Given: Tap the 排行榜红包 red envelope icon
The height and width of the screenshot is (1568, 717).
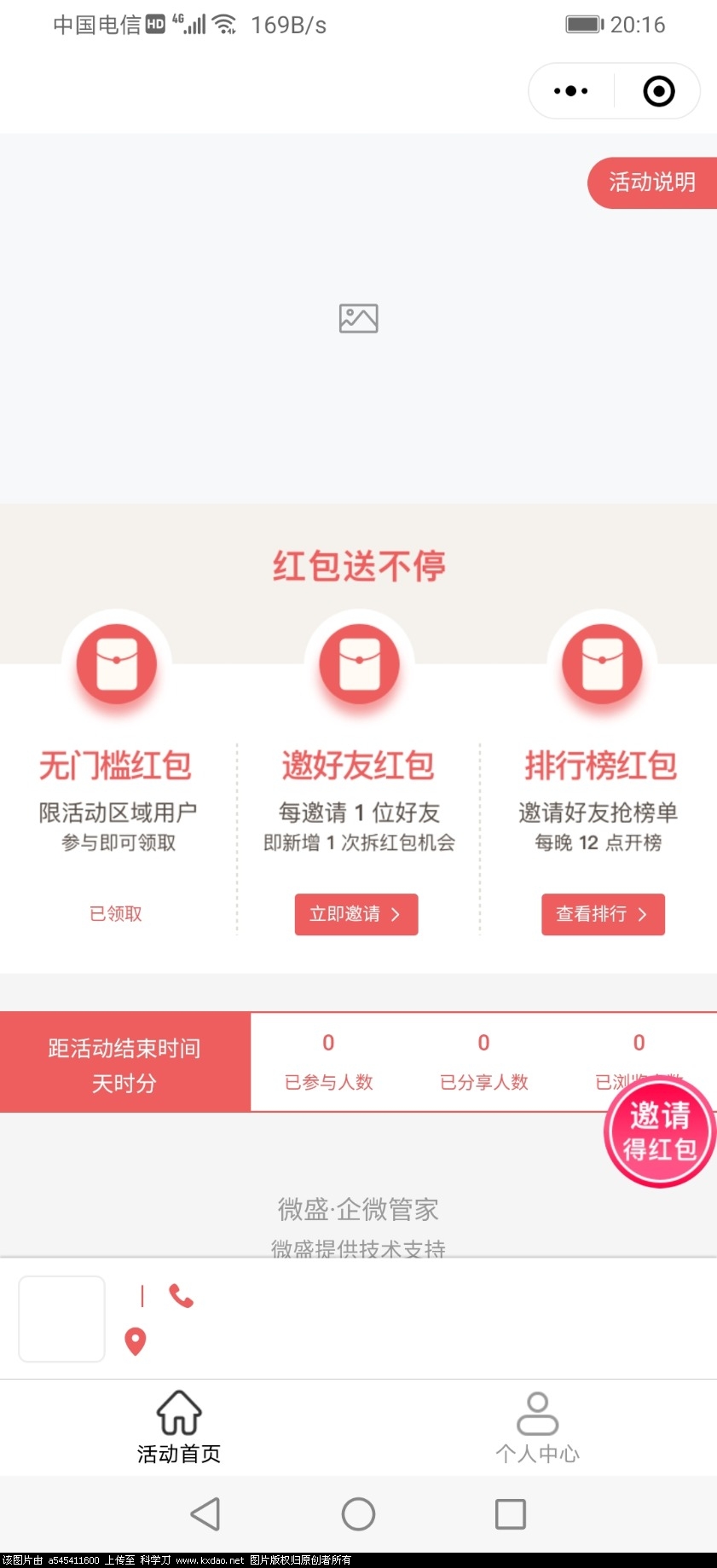Looking at the screenshot, I should click(x=602, y=665).
